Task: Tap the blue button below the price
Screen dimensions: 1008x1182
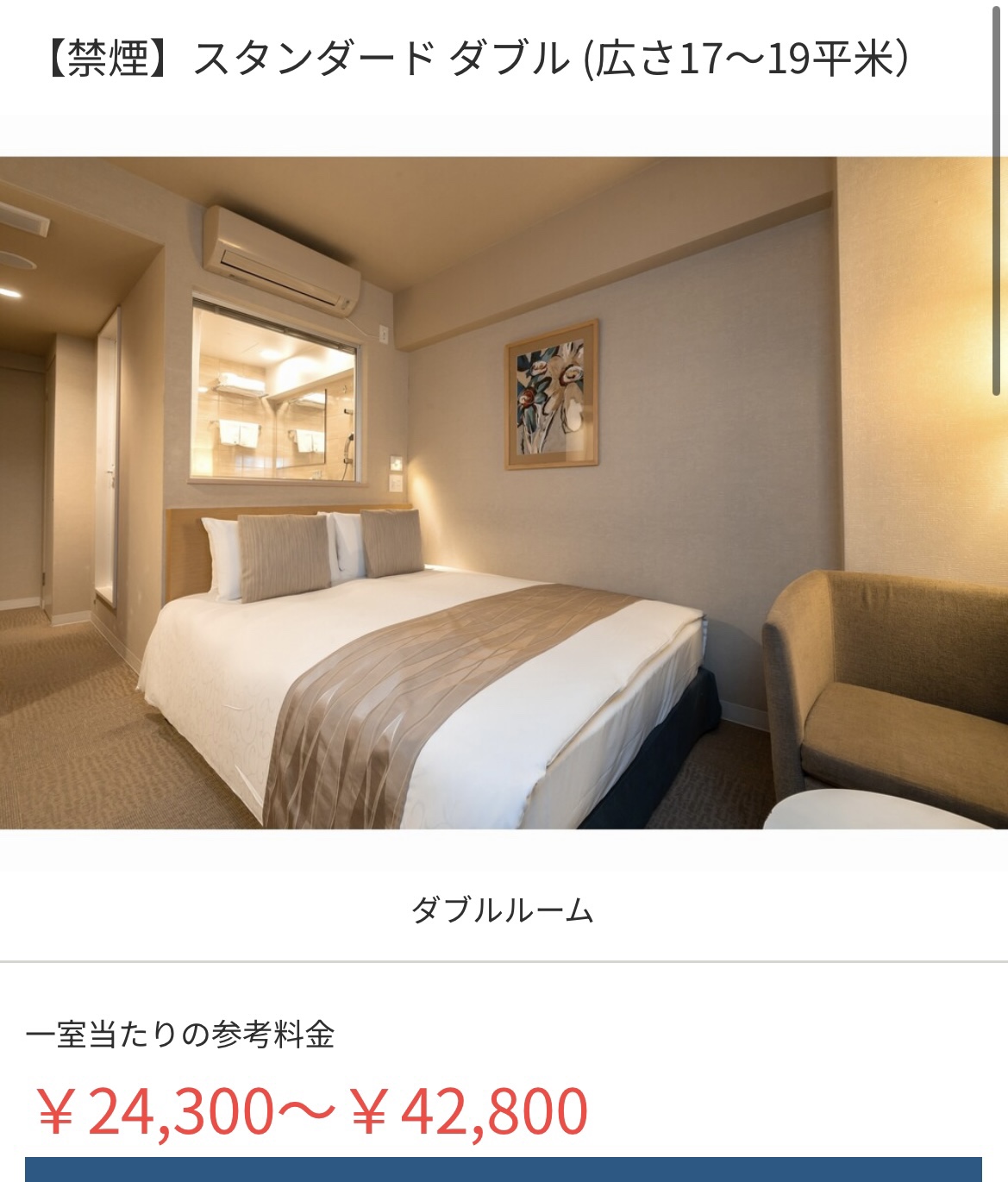Action: (504, 1170)
